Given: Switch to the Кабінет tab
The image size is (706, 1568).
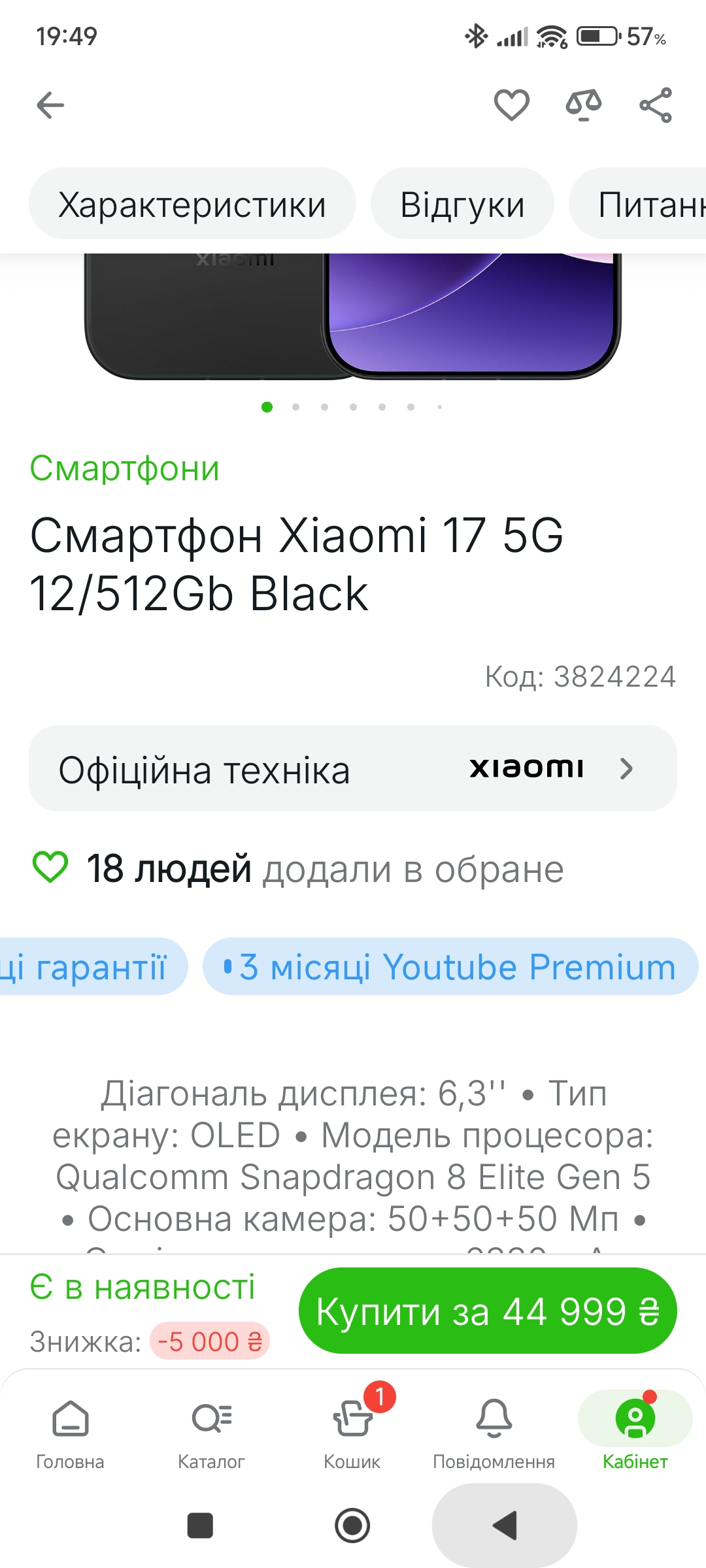Looking at the screenshot, I should [635, 1431].
